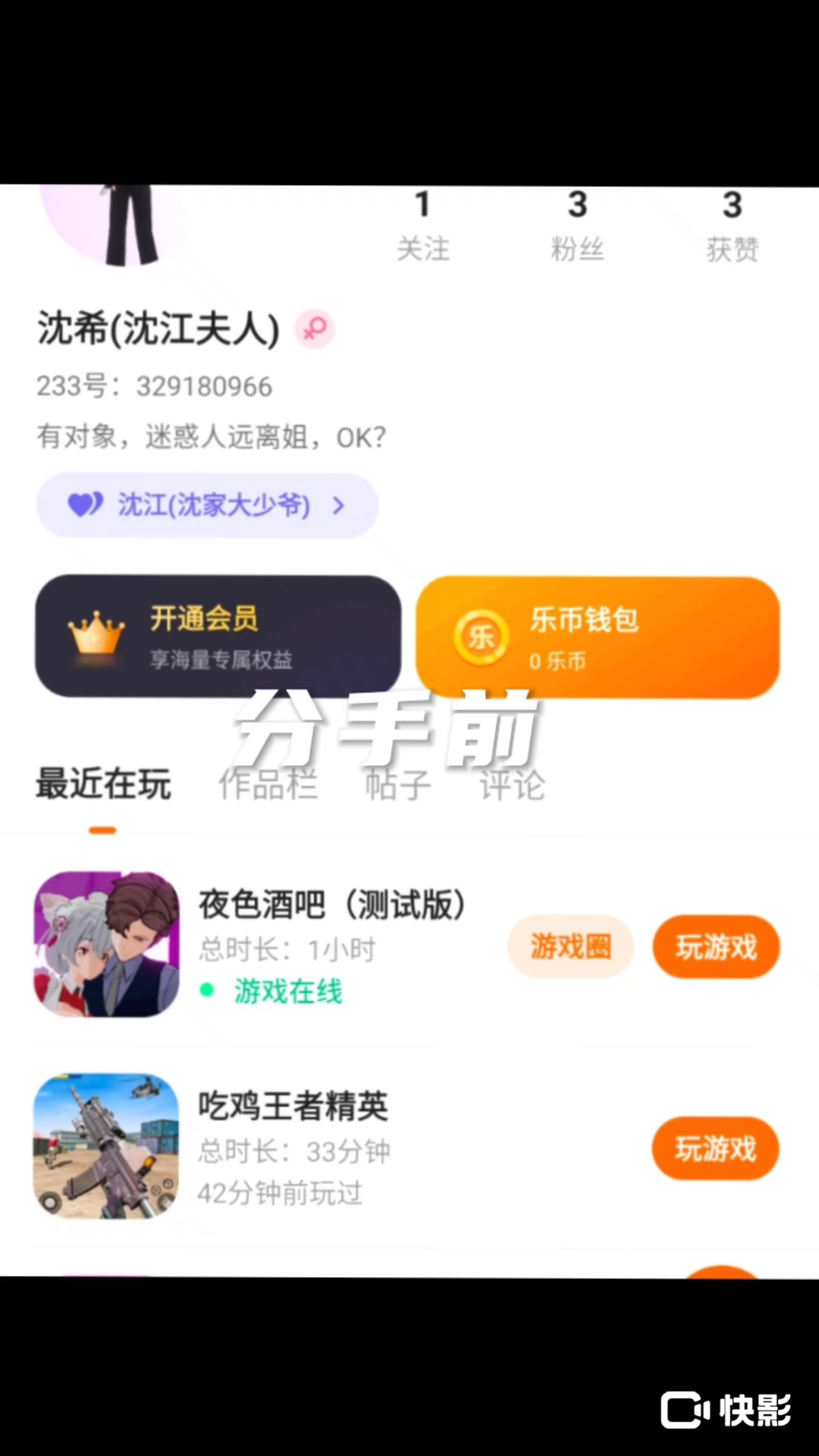The width and height of the screenshot is (819, 1456).
Task: Open the 乐币钱包 wallet
Action: 598,637
